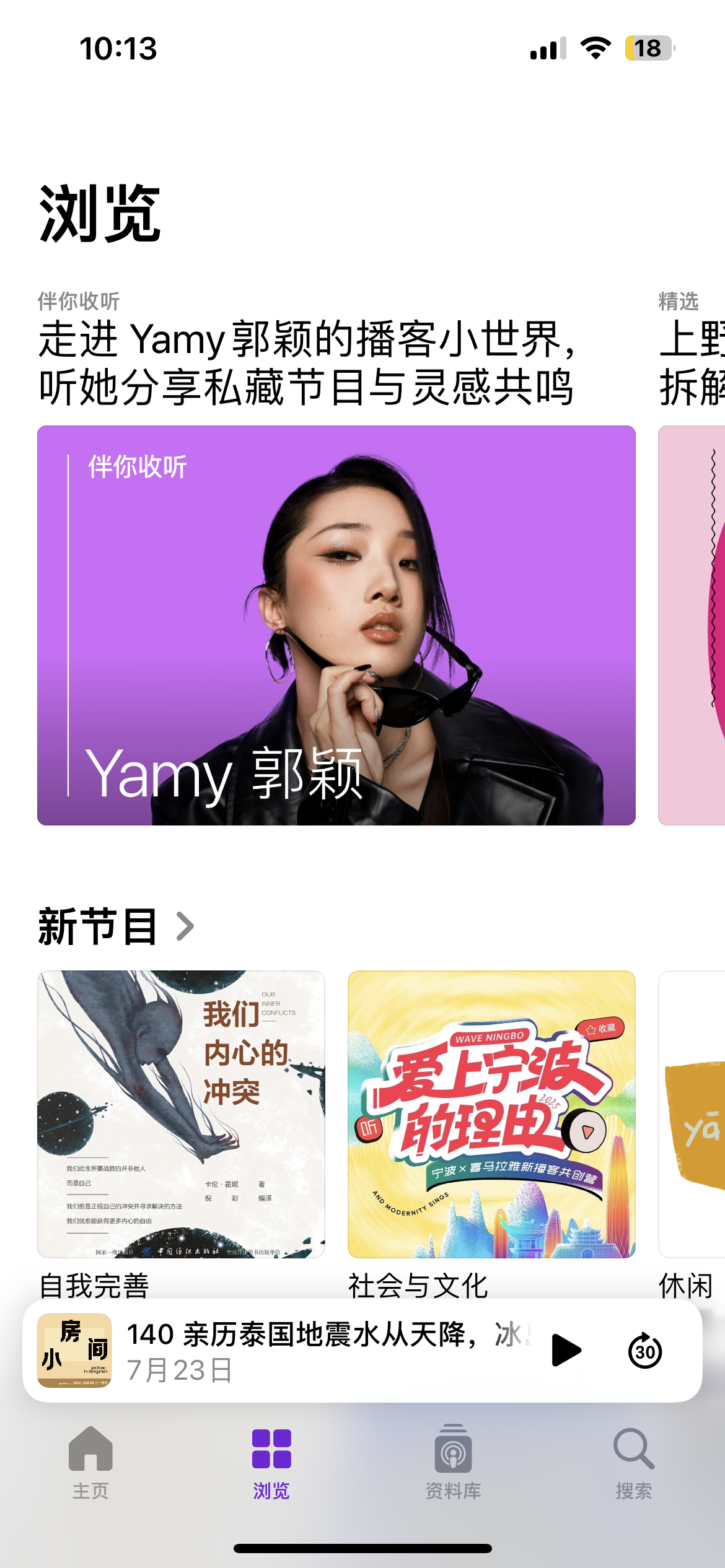Go to the 资料库 tab

click(453, 1463)
